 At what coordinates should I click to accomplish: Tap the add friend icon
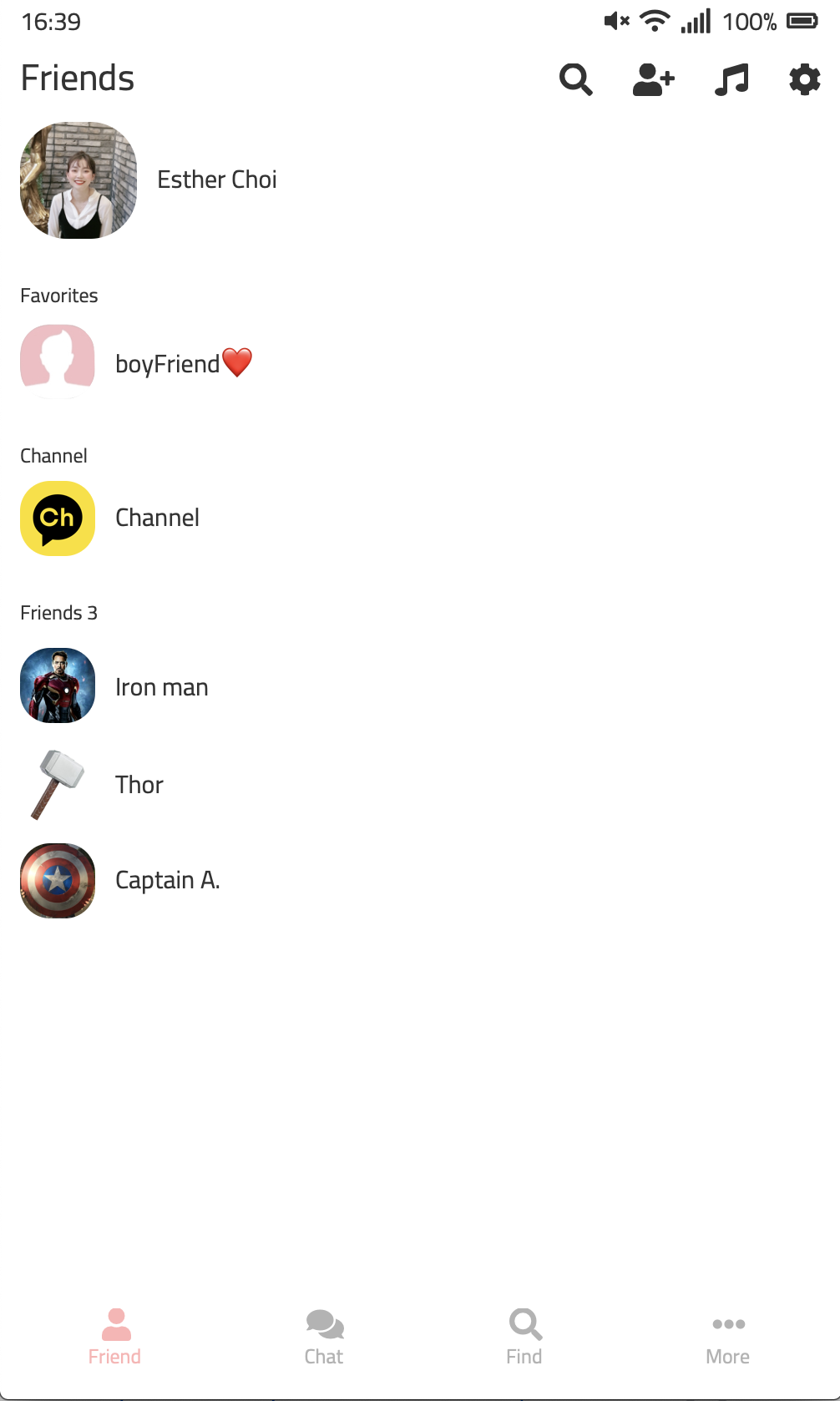point(653,80)
